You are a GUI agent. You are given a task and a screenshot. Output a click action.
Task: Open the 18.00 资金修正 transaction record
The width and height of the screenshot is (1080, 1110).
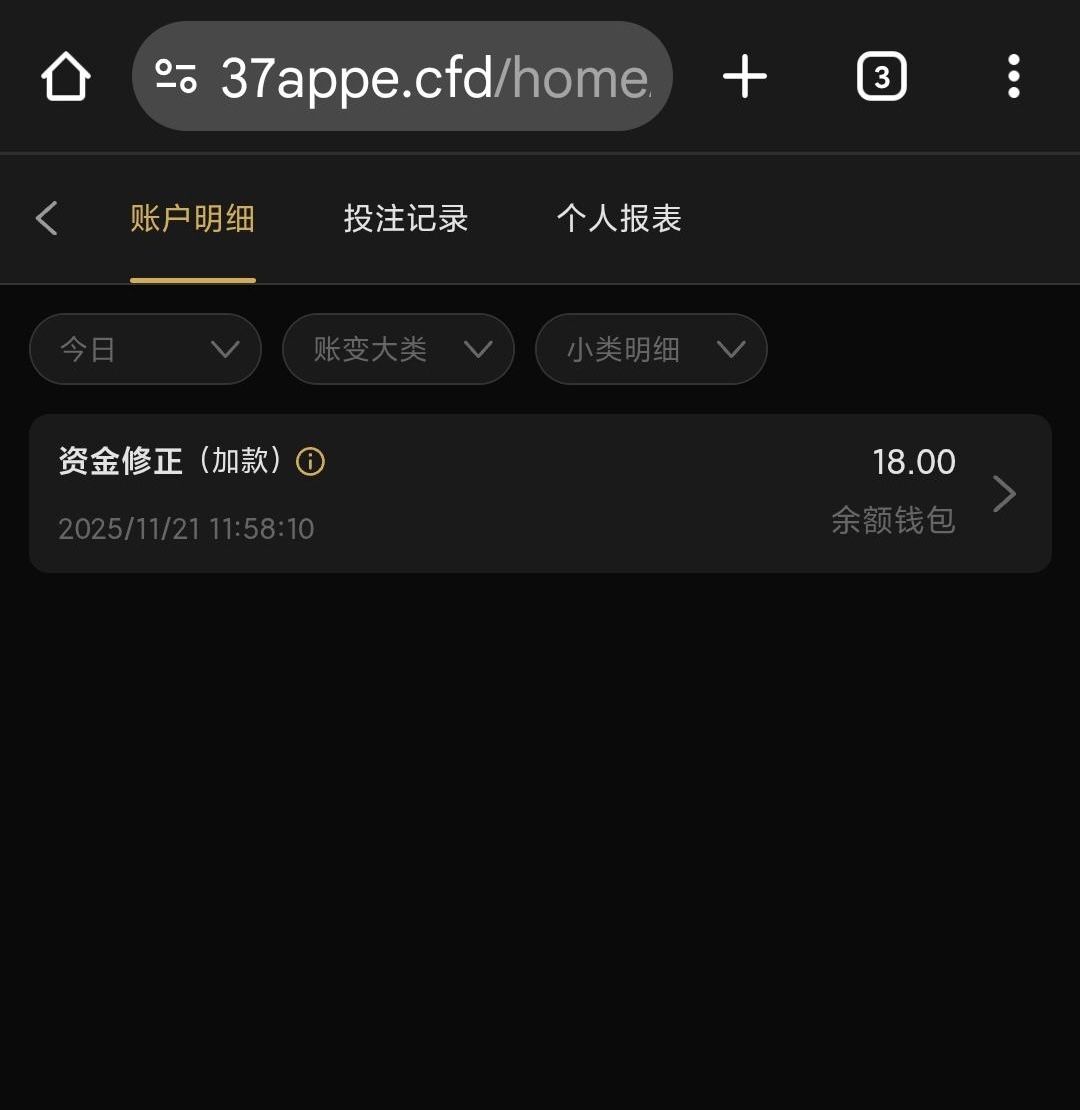point(540,493)
